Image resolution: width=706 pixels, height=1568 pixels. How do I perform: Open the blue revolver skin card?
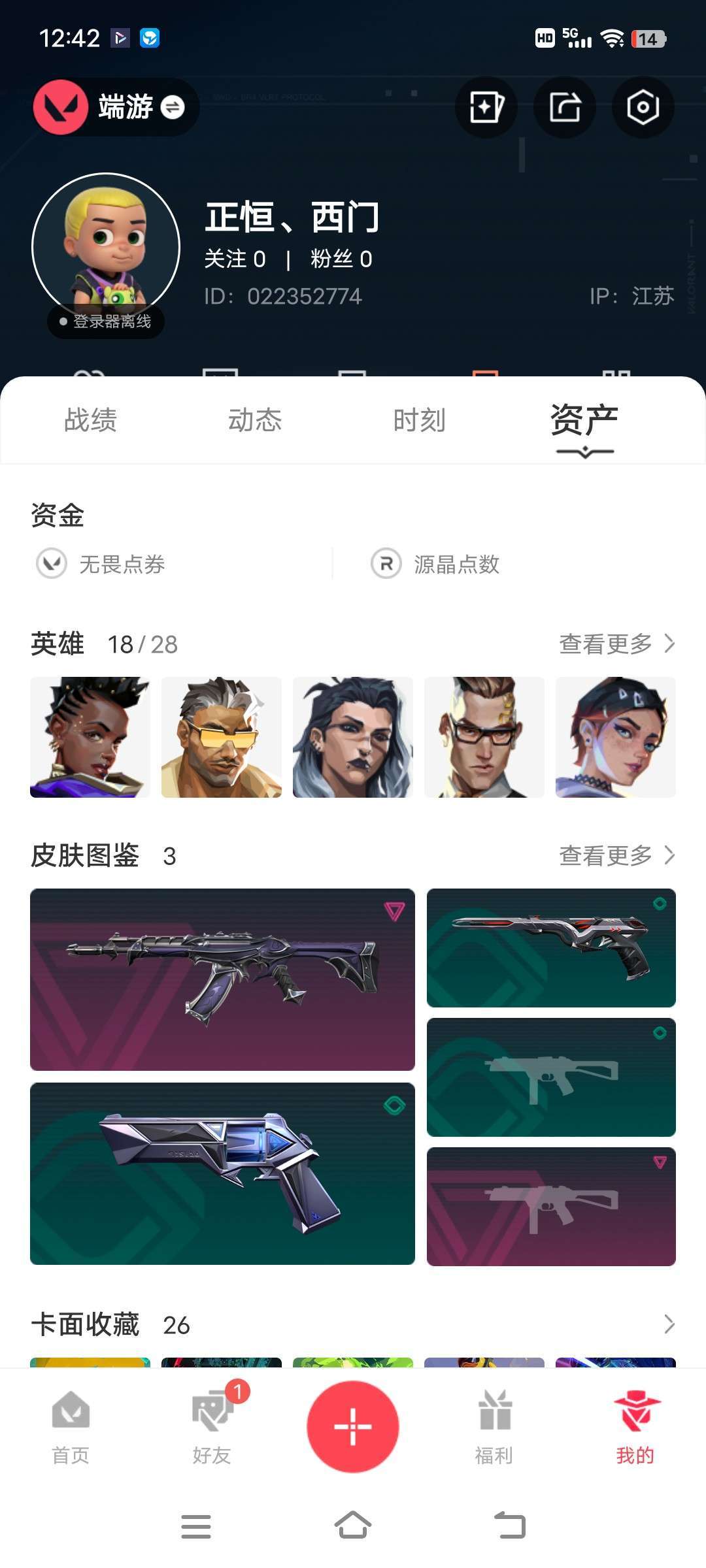[x=222, y=1173]
